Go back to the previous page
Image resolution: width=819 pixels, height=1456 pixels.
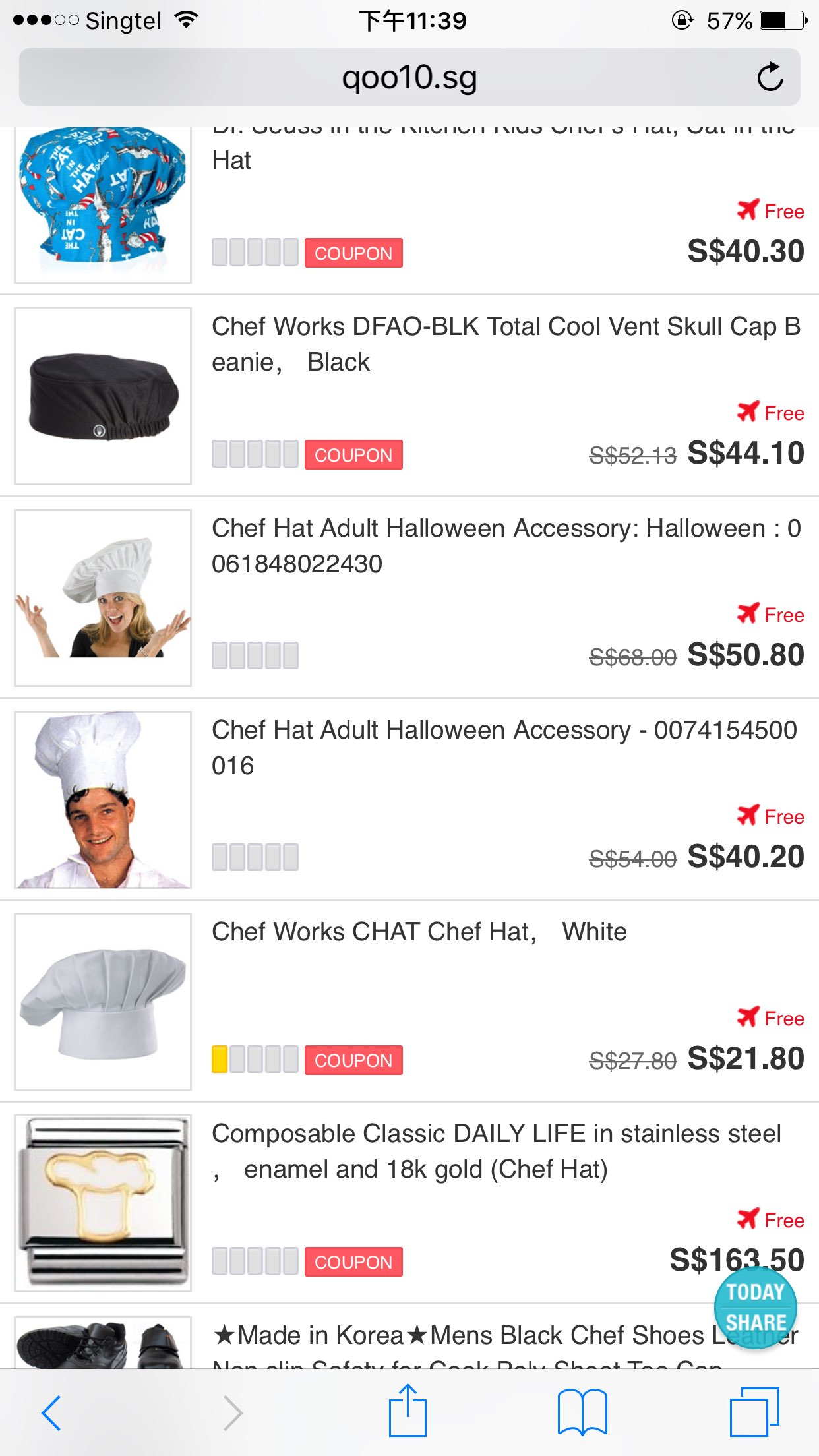pyautogui.click(x=51, y=1412)
